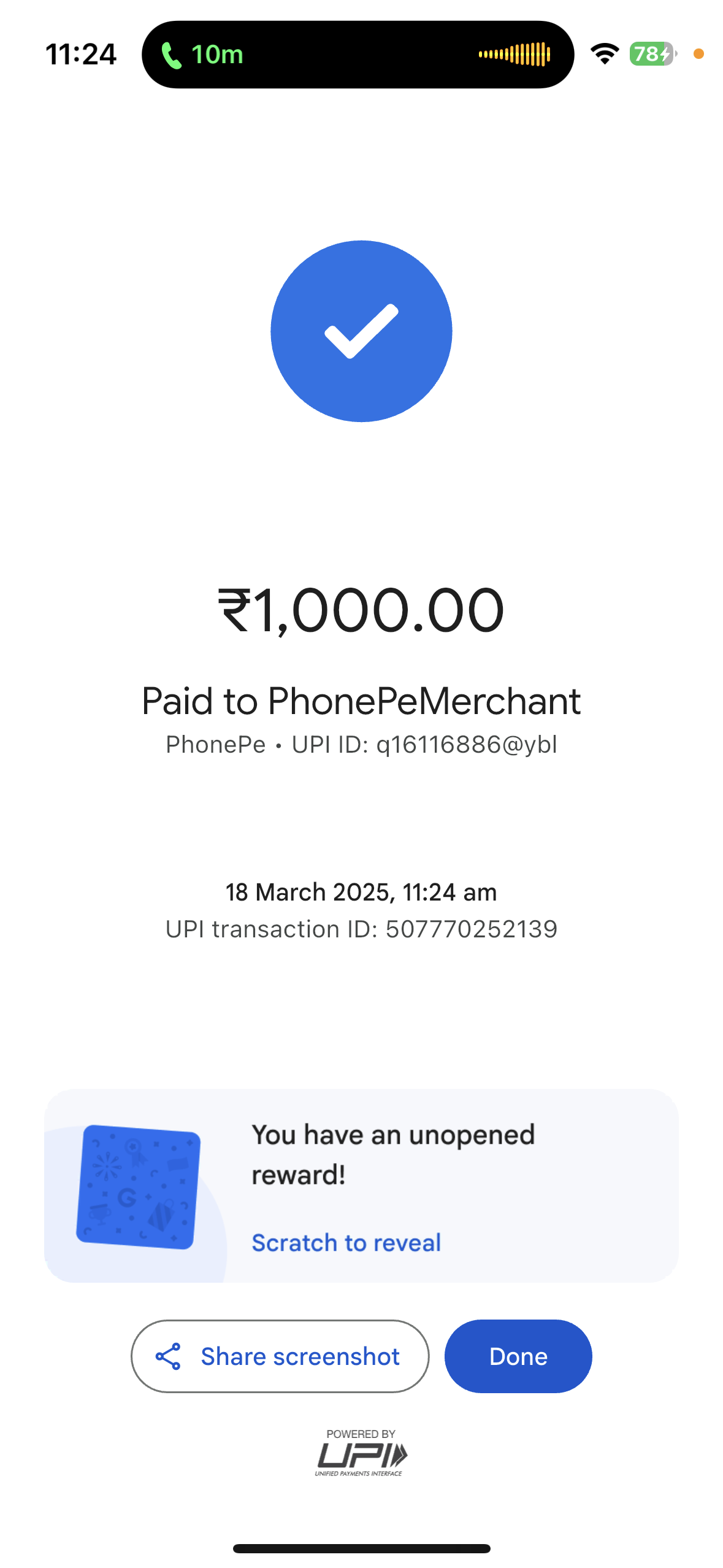723x1568 pixels.
Task: Tap the Done button
Action: (x=518, y=1356)
